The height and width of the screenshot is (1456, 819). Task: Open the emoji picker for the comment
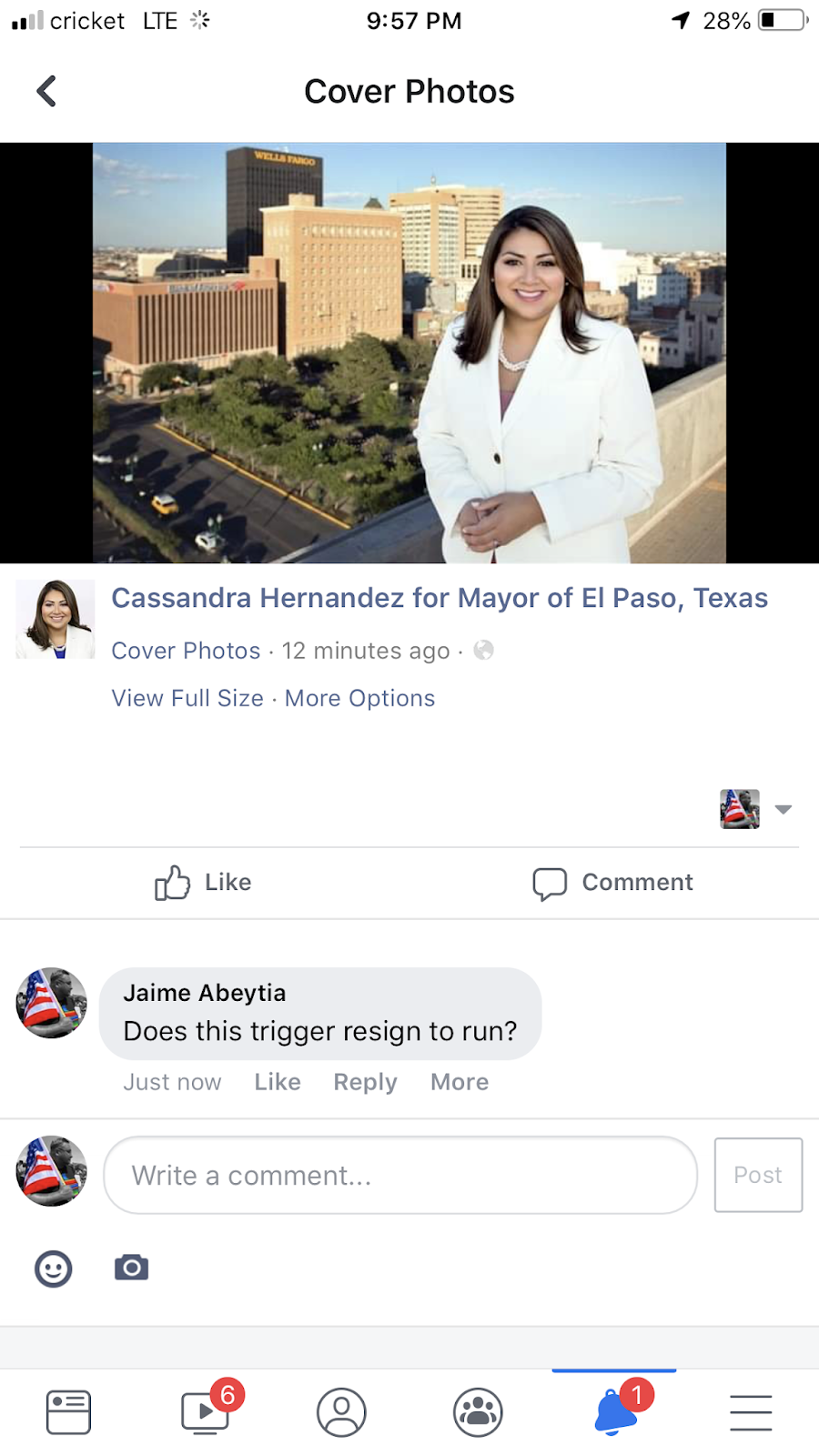54,1268
